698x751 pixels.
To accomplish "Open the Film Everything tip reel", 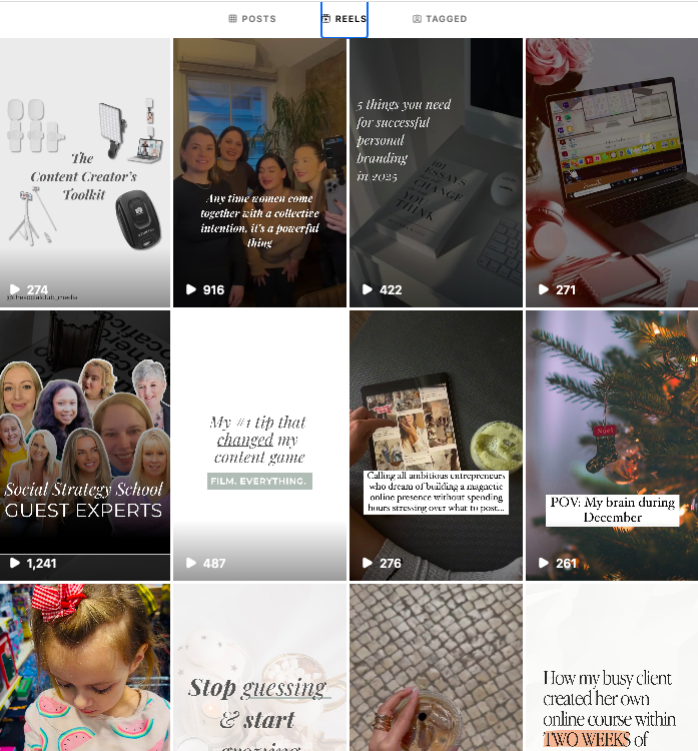I will click(260, 445).
